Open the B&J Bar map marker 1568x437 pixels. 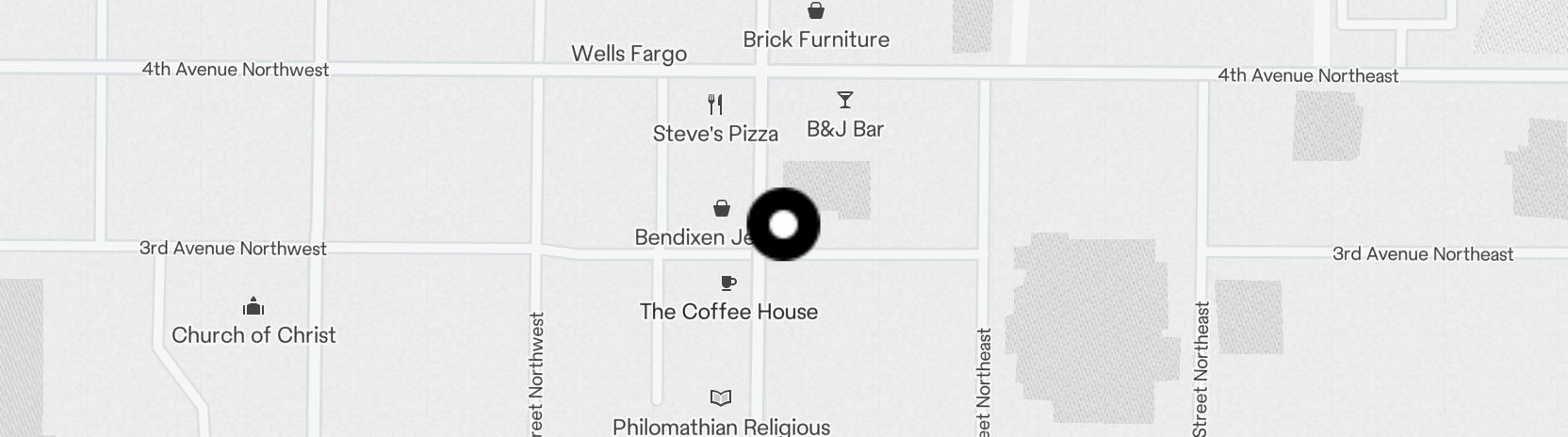844,100
